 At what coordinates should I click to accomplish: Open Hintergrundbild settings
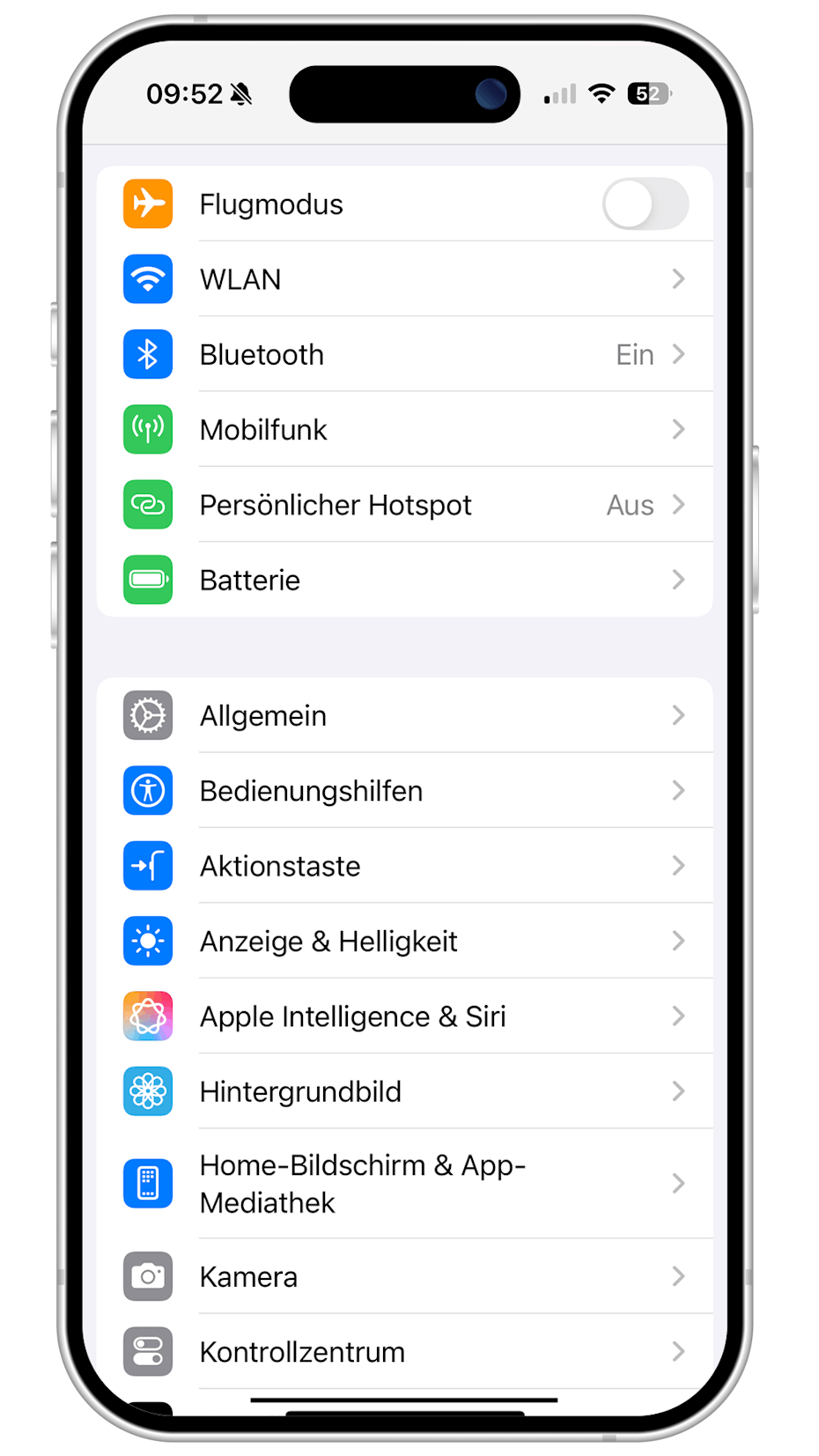pos(405,1092)
